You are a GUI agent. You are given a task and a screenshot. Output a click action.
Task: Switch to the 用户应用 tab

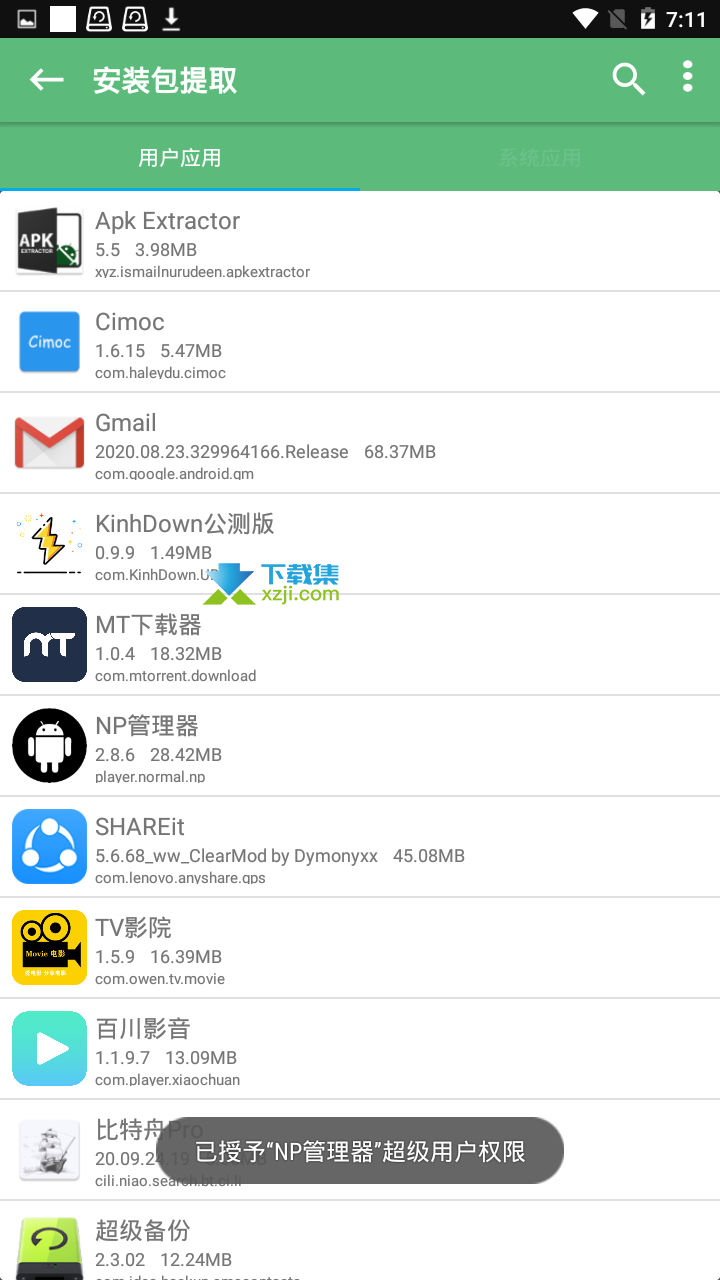(x=180, y=157)
